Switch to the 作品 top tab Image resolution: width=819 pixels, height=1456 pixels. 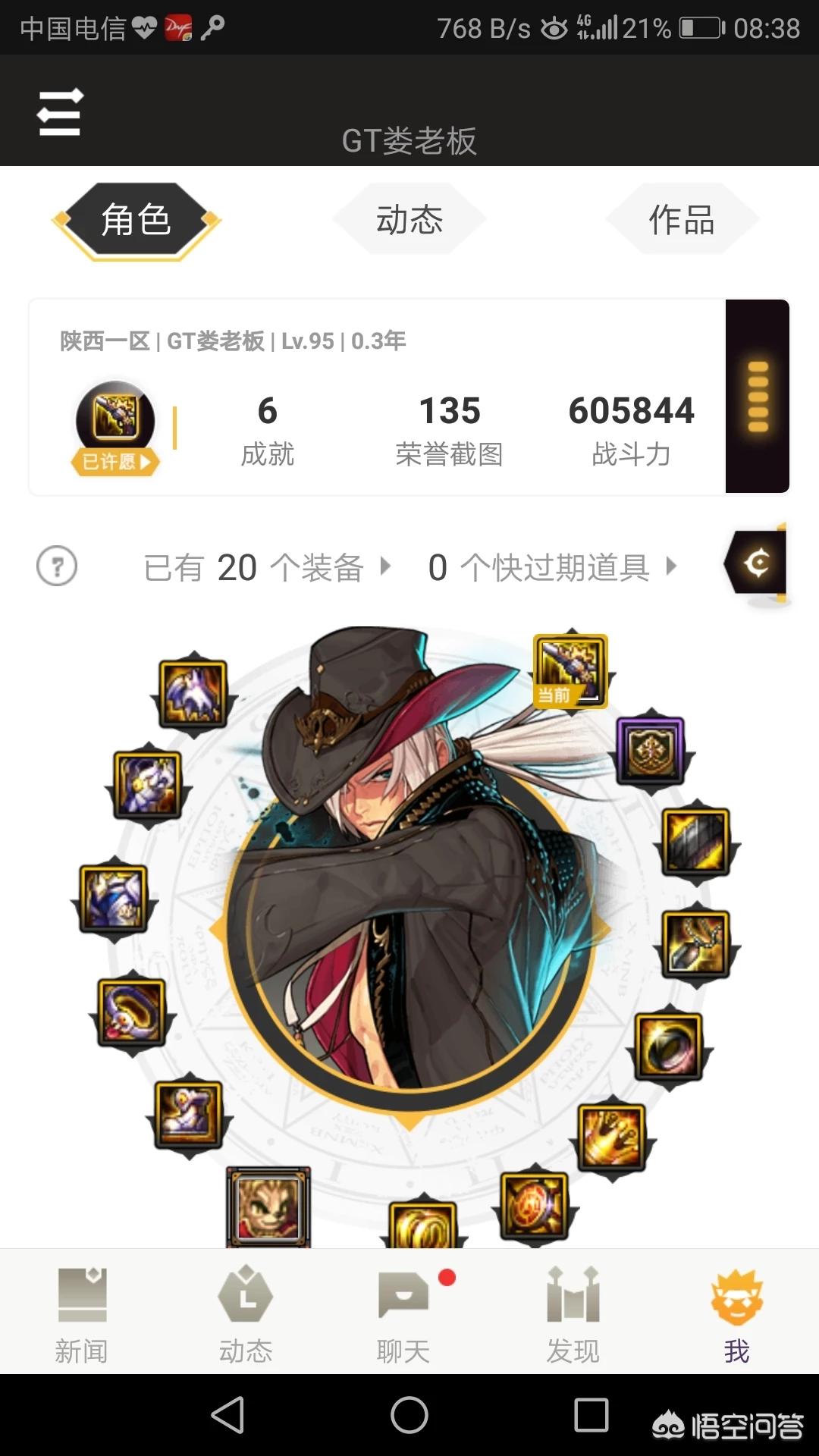coord(682,220)
